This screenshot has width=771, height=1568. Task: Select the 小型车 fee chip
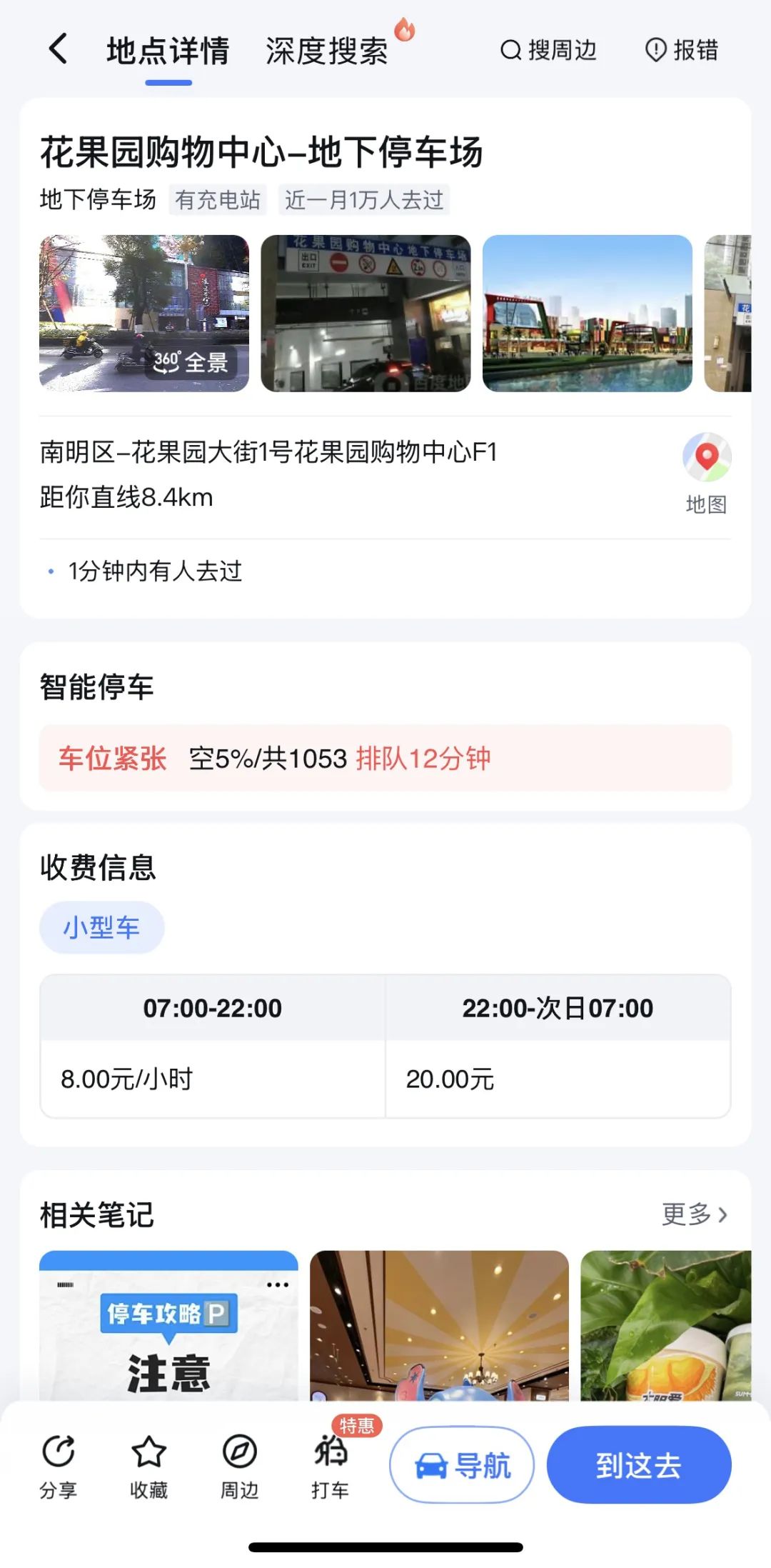point(101,927)
